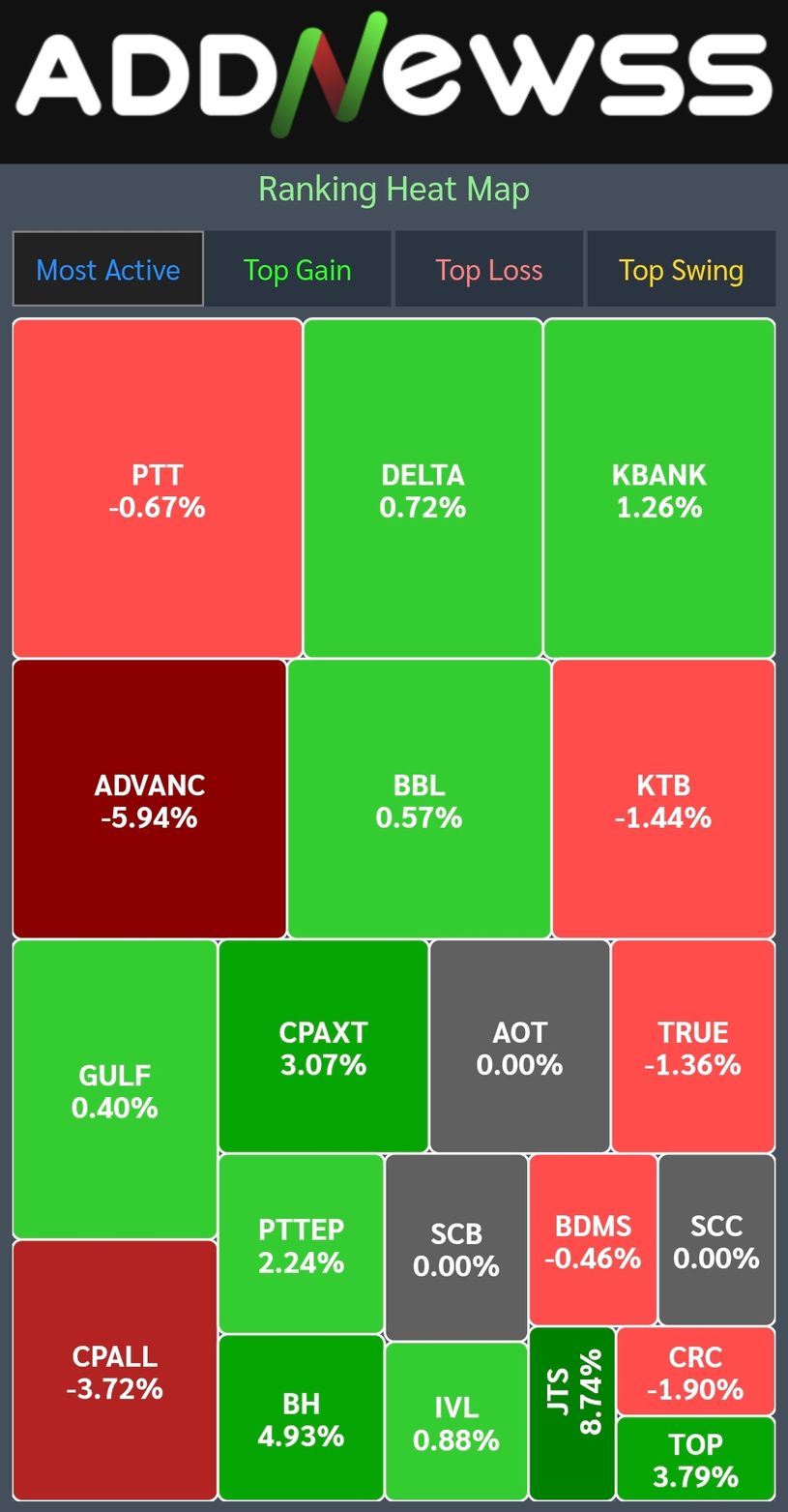Tap the AOT stock tile
788x1512 pixels.
(x=519, y=1048)
